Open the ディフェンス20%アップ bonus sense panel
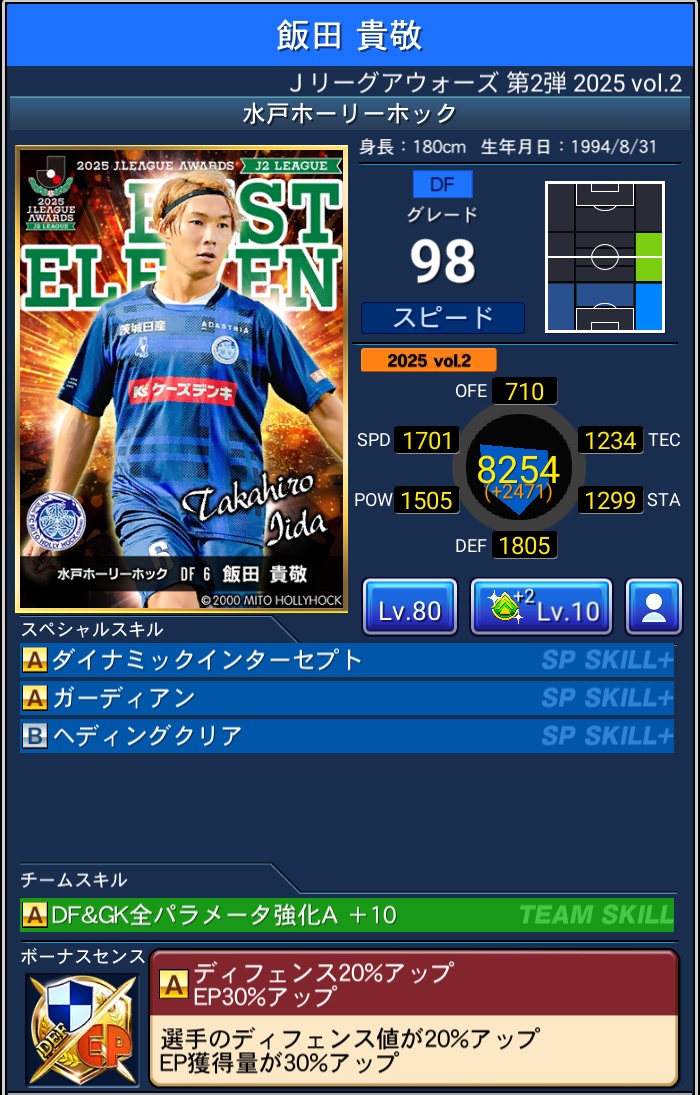Image resolution: width=700 pixels, height=1095 pixels. click(x=413, y=1017)
